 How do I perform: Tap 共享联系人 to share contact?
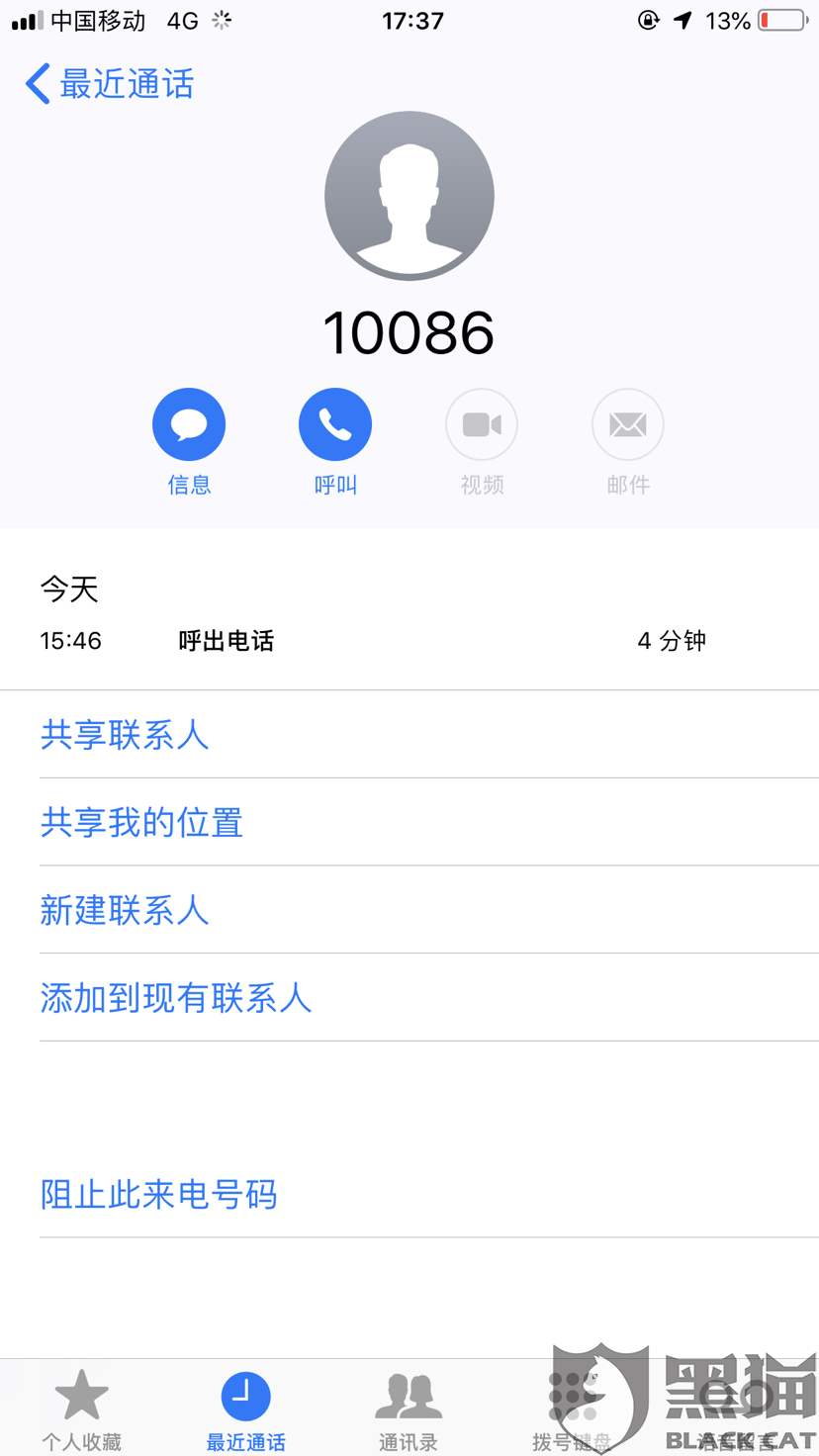point(125,734)
